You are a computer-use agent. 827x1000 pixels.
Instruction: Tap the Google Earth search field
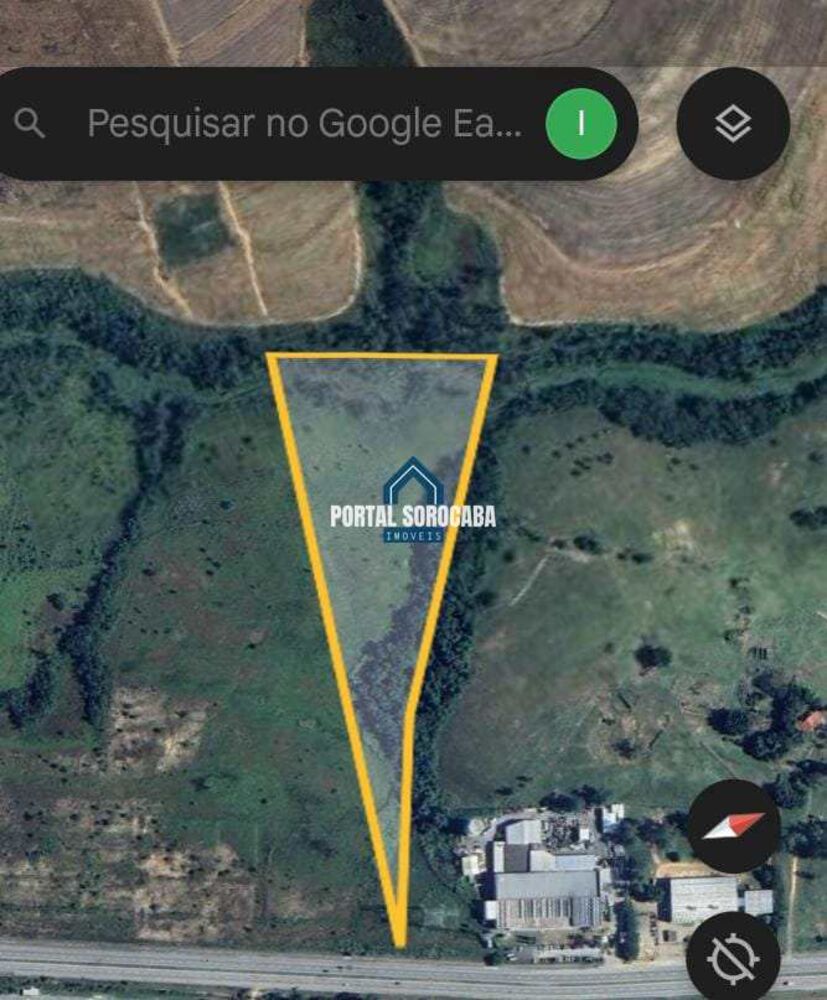(300, 124)
